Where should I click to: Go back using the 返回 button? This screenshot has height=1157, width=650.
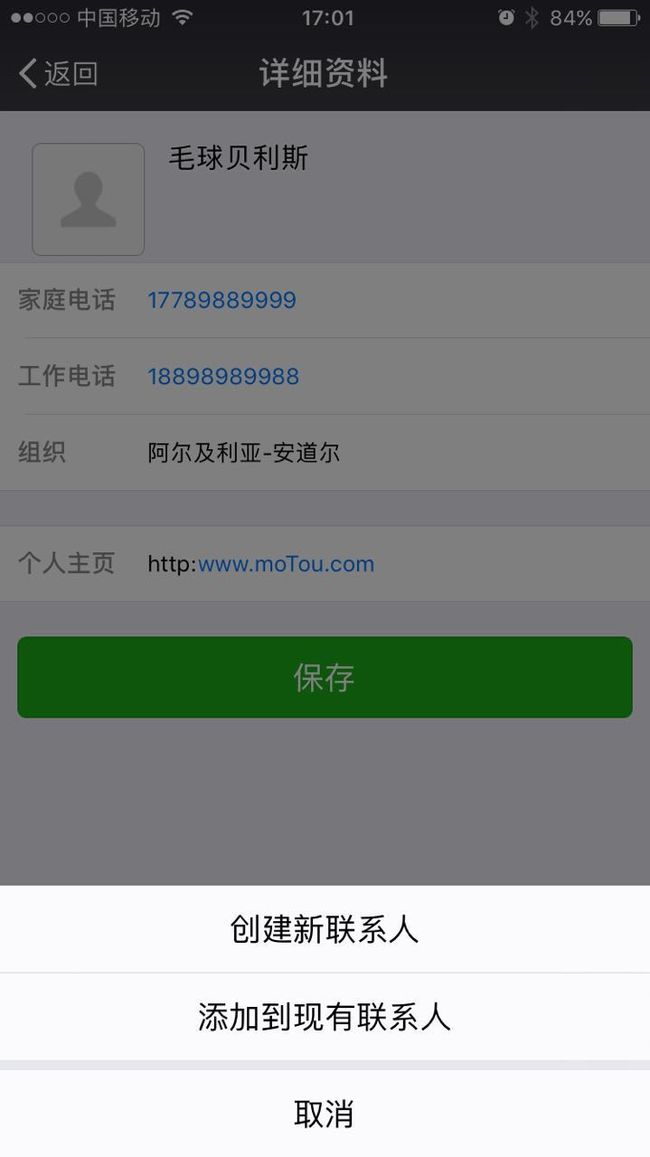[58, 74]
